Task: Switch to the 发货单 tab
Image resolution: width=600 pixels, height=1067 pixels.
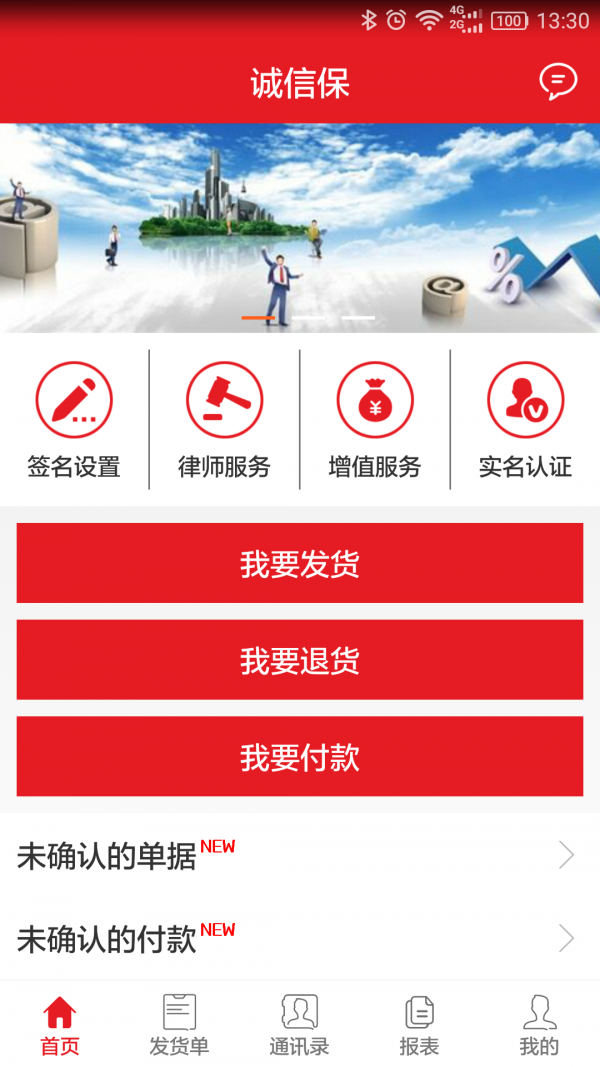Action: (x=180, y=1026)
